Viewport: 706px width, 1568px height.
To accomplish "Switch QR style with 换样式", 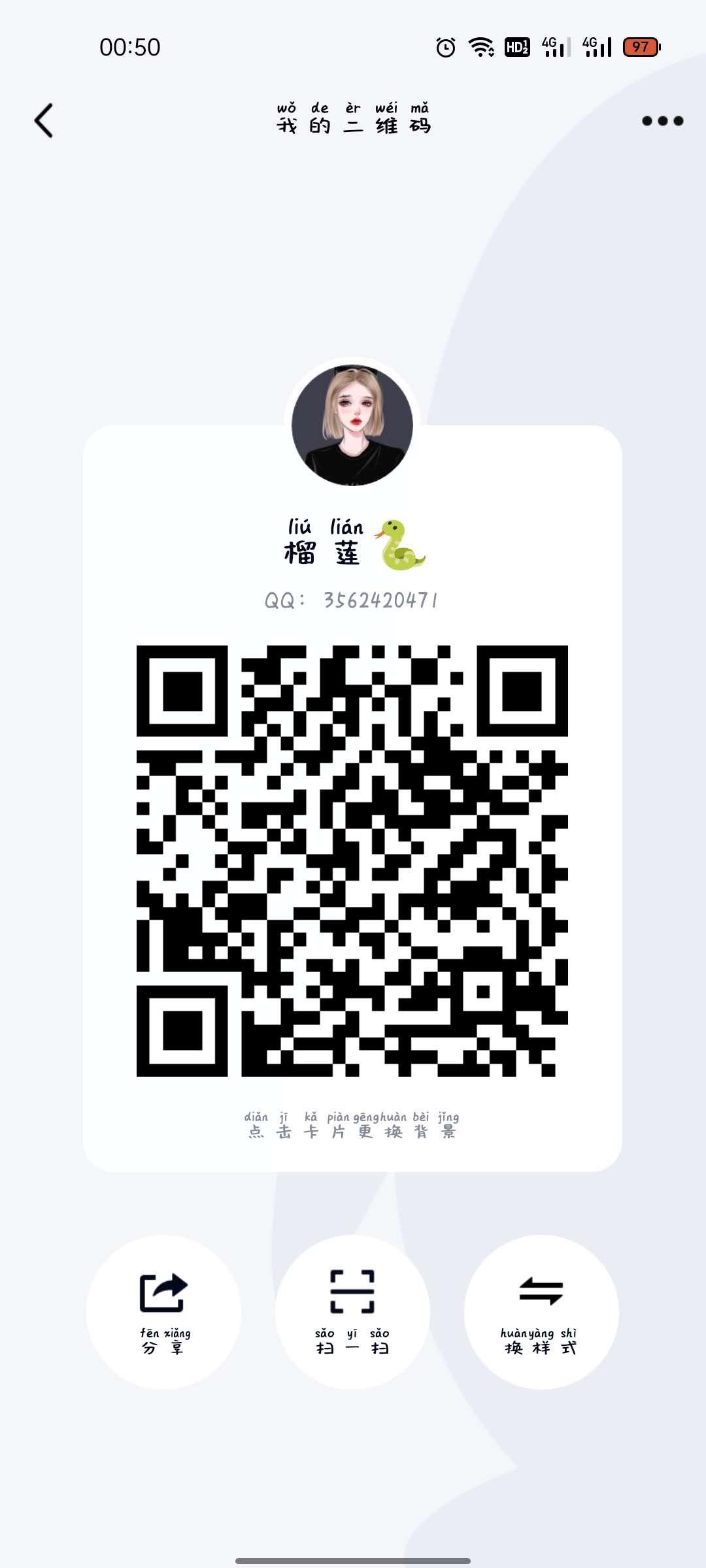I will tap(541, 1312).
